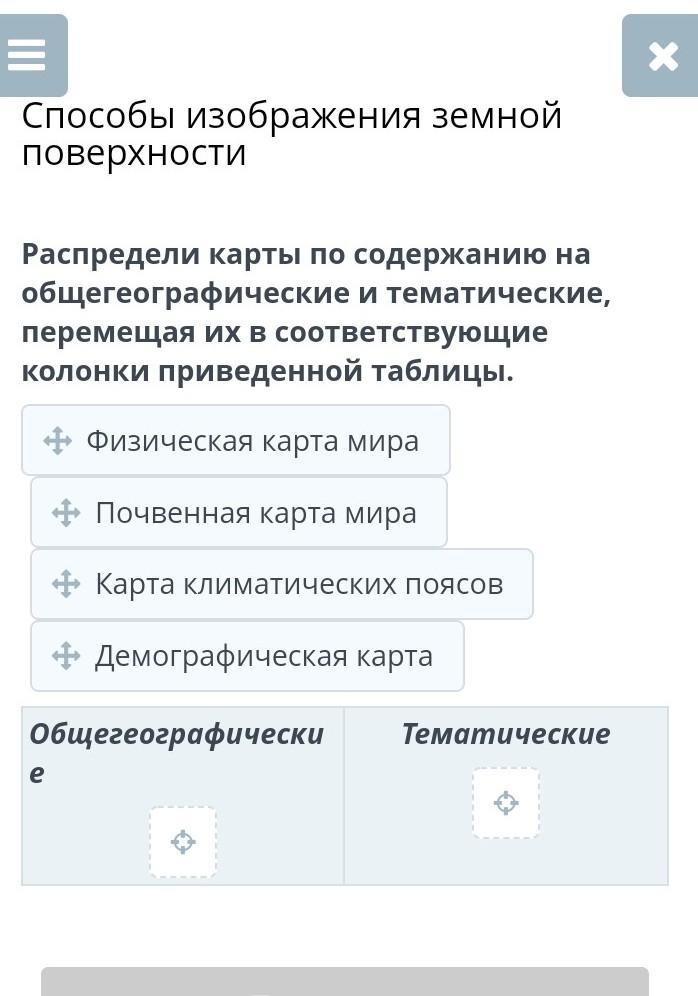Tap the drop target under Тематические
This screenshot has width=698, height=996.
(x=506, y=803)
